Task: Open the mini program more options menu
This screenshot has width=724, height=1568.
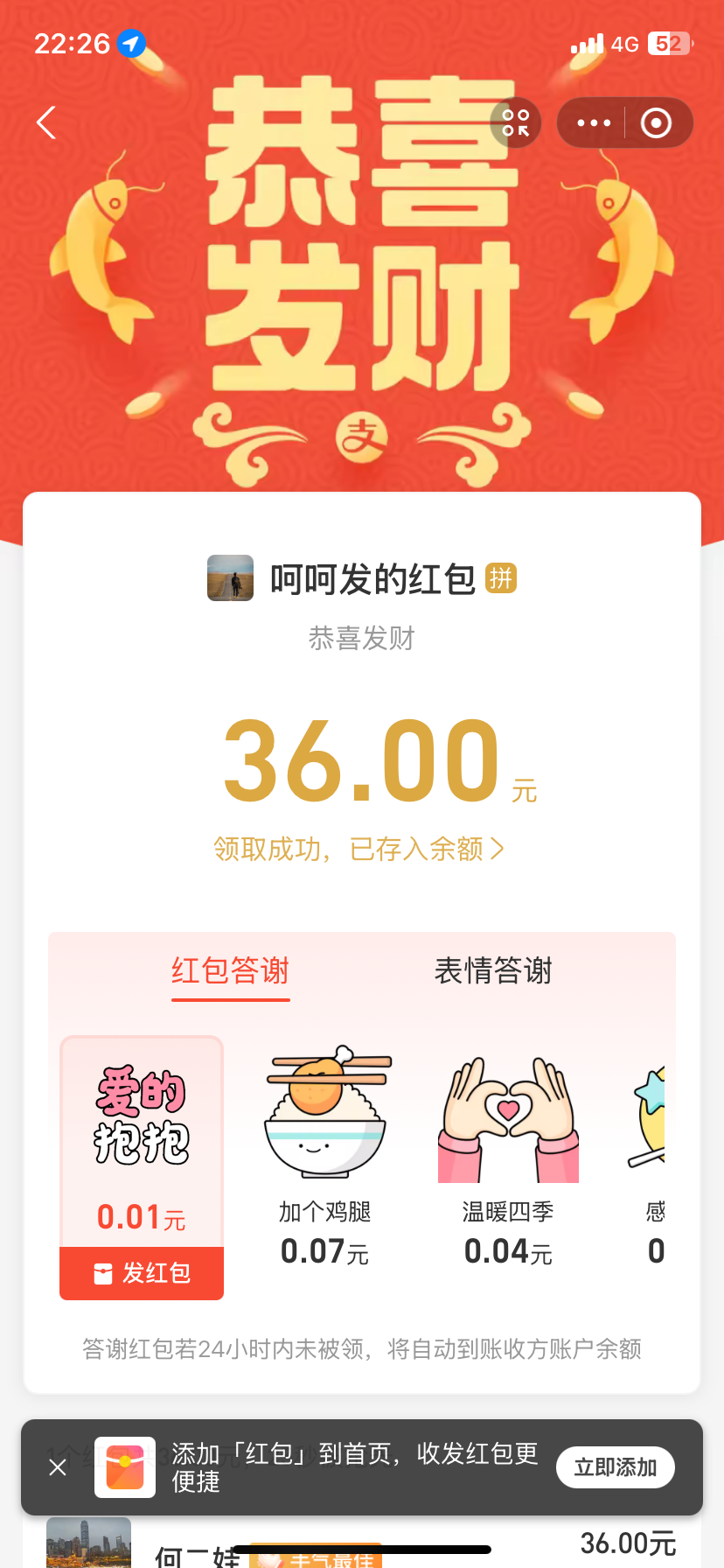Action: (x=594, y=123)
